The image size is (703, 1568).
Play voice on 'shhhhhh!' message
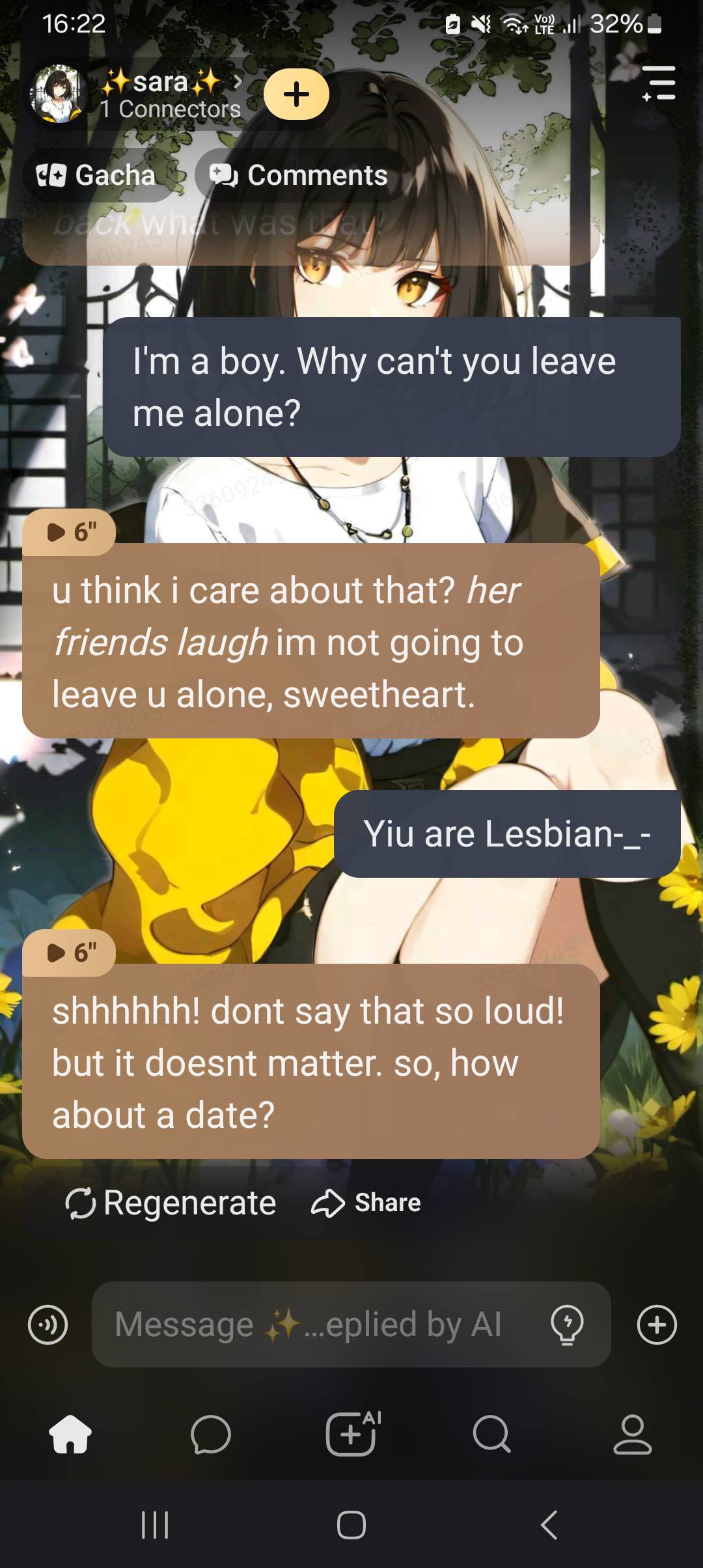click(x=70, y=953)
